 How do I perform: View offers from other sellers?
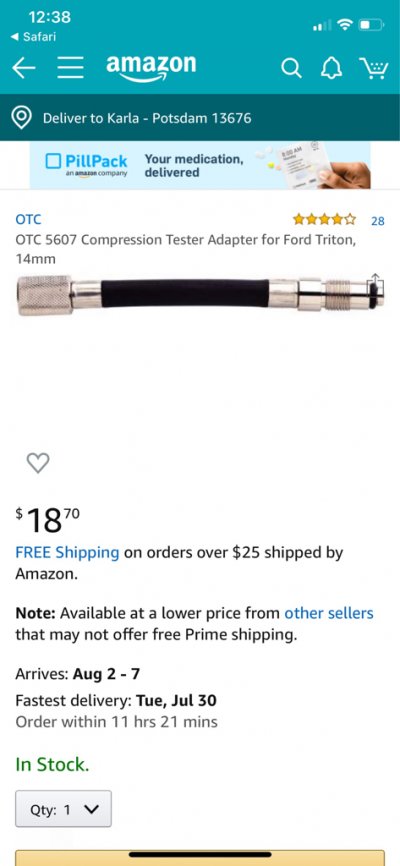(x=329, y=613)
